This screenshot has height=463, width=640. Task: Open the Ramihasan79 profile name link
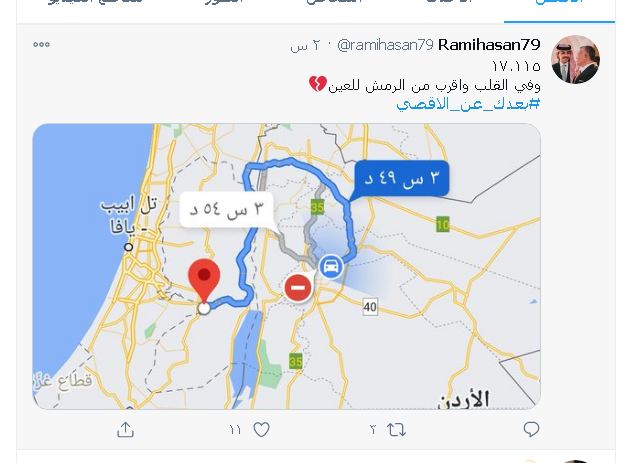pyautogui.click(x=489, y=45)
